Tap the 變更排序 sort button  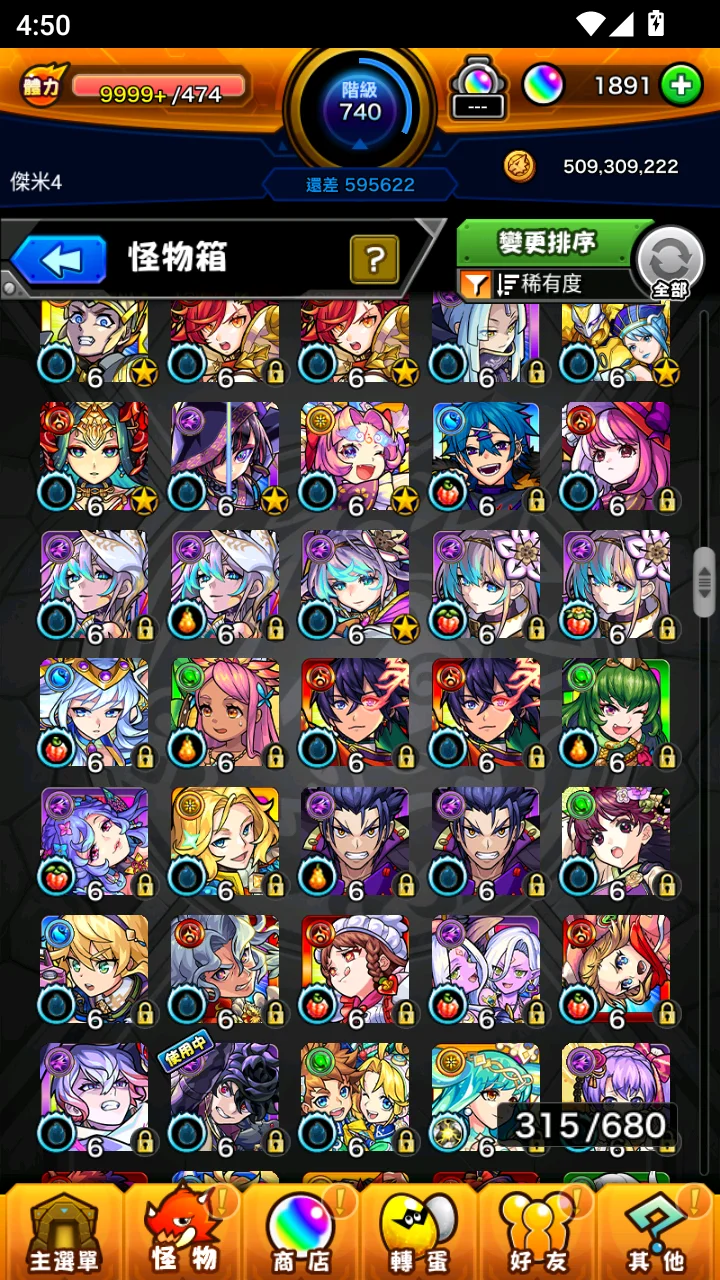click(547, 243)
